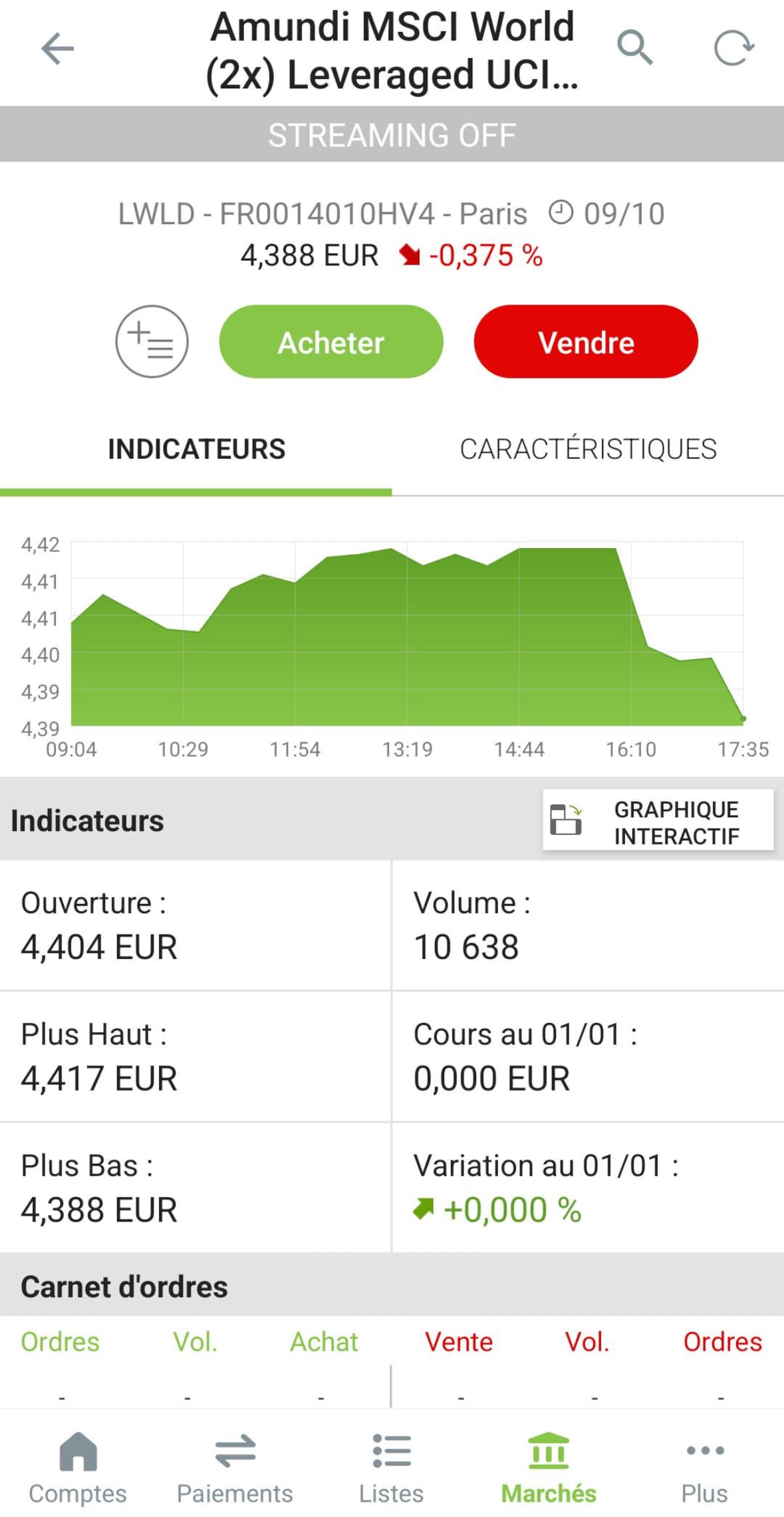Refresh the quote with the reload icon

(x=733, y=49)
